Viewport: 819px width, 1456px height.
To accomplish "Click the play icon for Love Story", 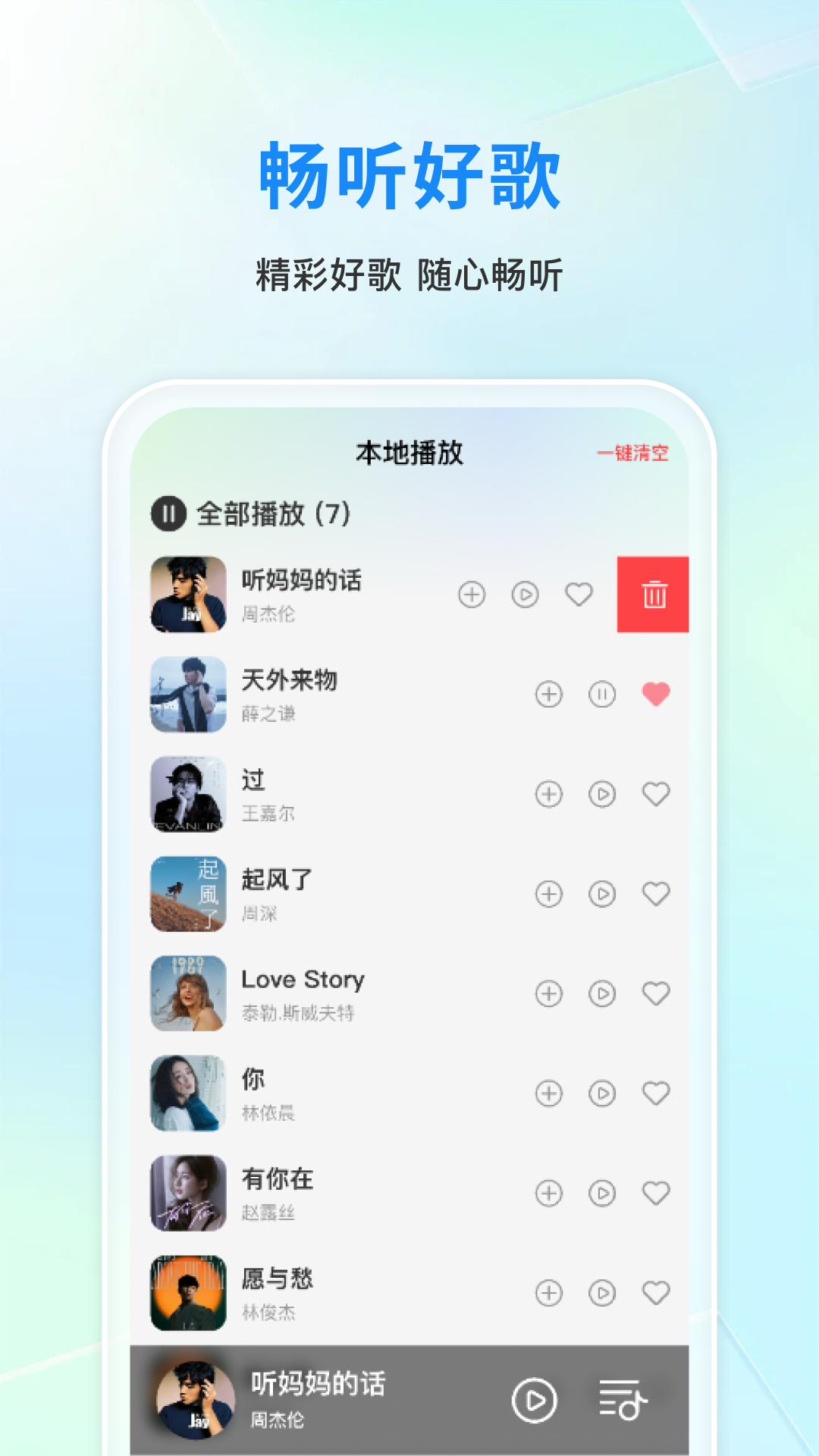I will [x=601, y=992].
